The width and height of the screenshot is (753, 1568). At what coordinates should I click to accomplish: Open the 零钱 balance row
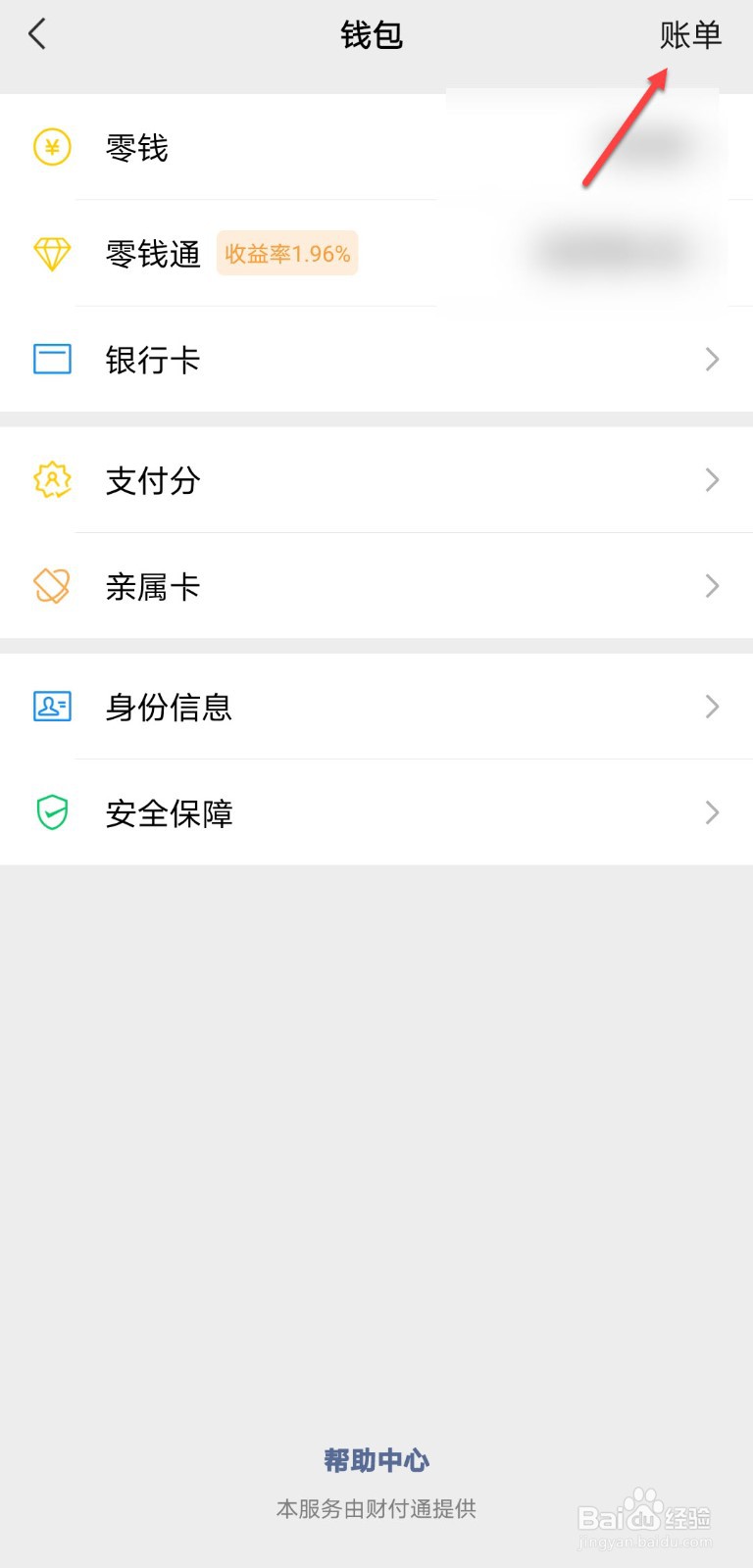[376, 148]
